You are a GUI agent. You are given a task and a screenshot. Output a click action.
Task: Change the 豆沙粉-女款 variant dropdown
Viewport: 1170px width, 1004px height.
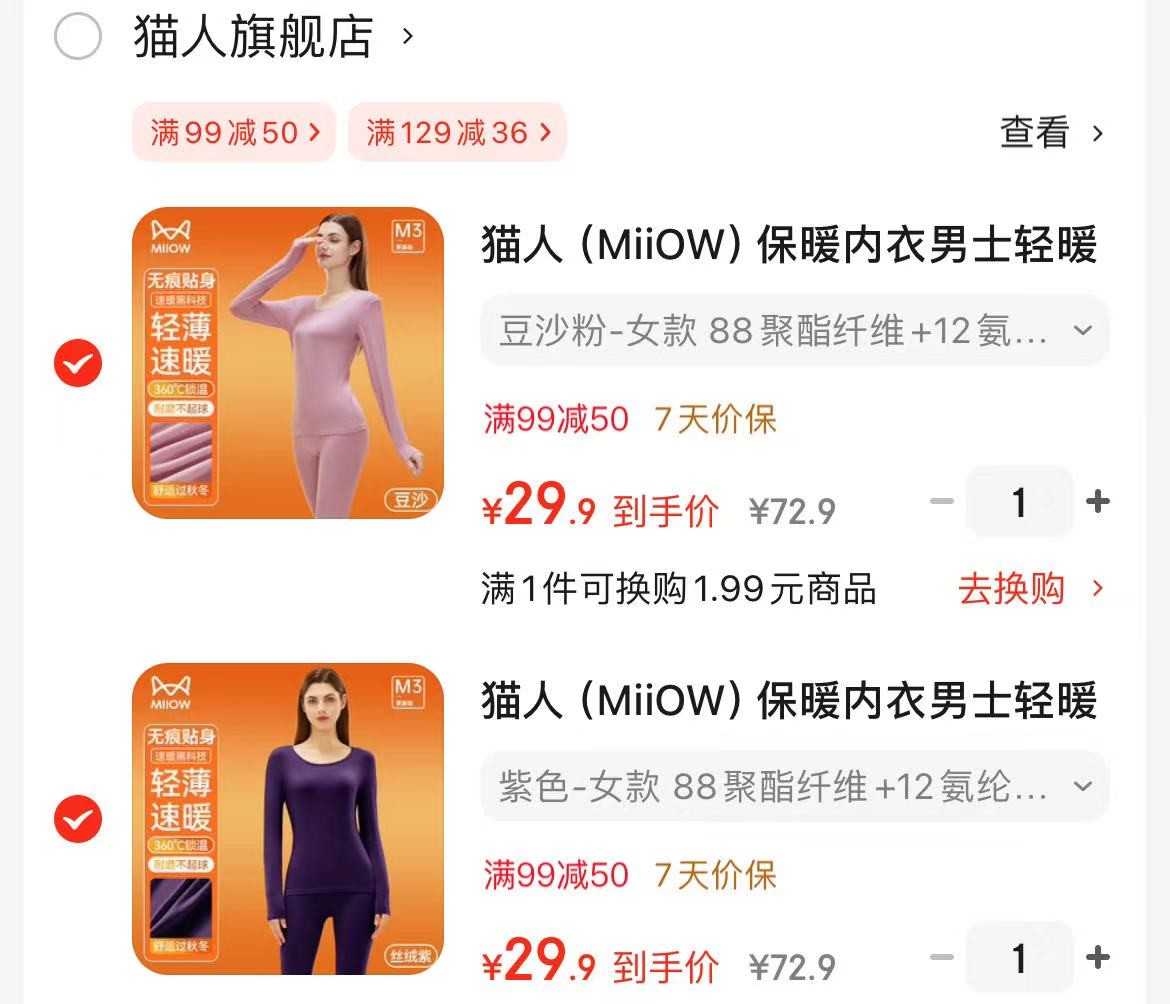[x=794, y=331]
